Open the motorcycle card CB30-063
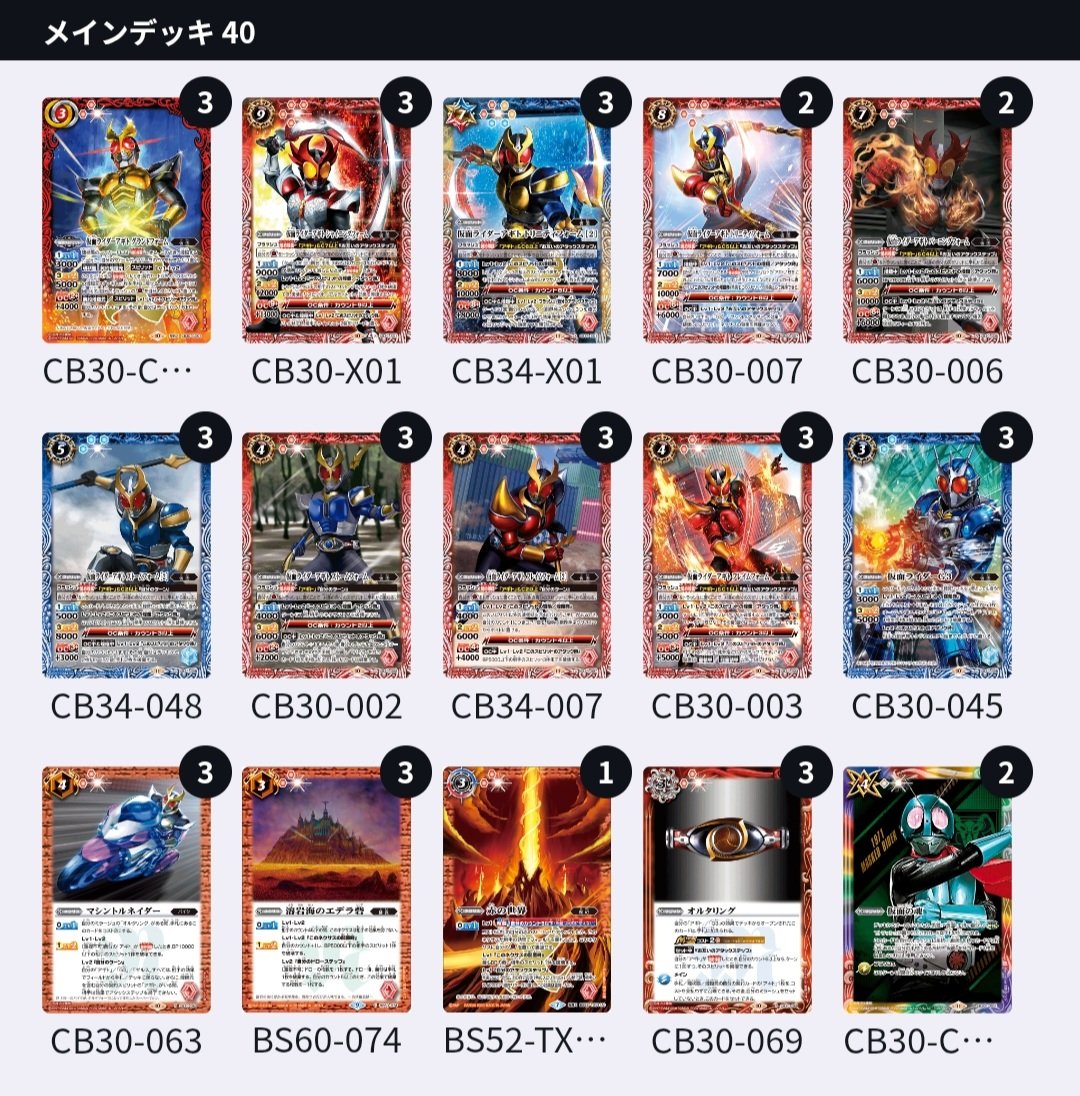Screen dimensions: 1080x1096 126,890
